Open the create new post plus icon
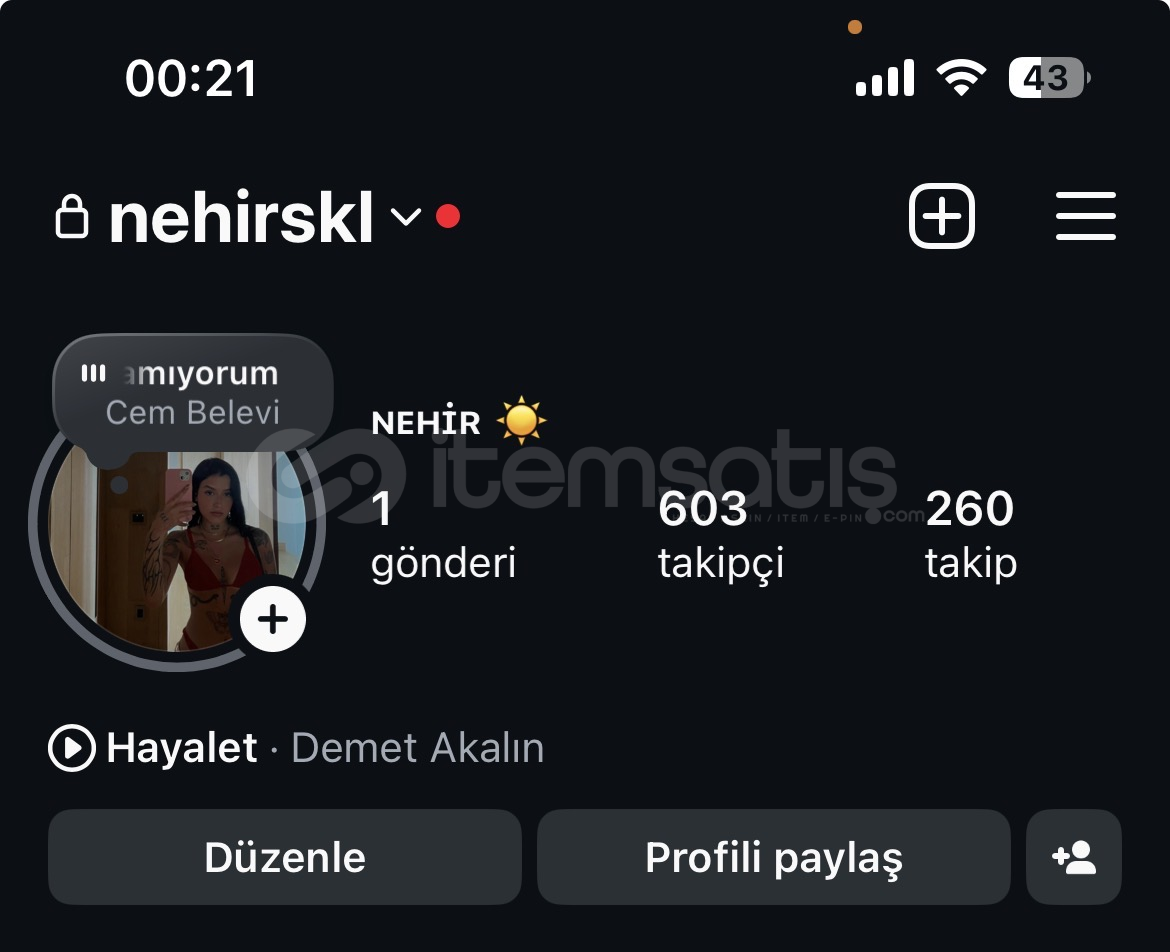This screenshot has width=1170, height=952. click(x=941, y=216)
